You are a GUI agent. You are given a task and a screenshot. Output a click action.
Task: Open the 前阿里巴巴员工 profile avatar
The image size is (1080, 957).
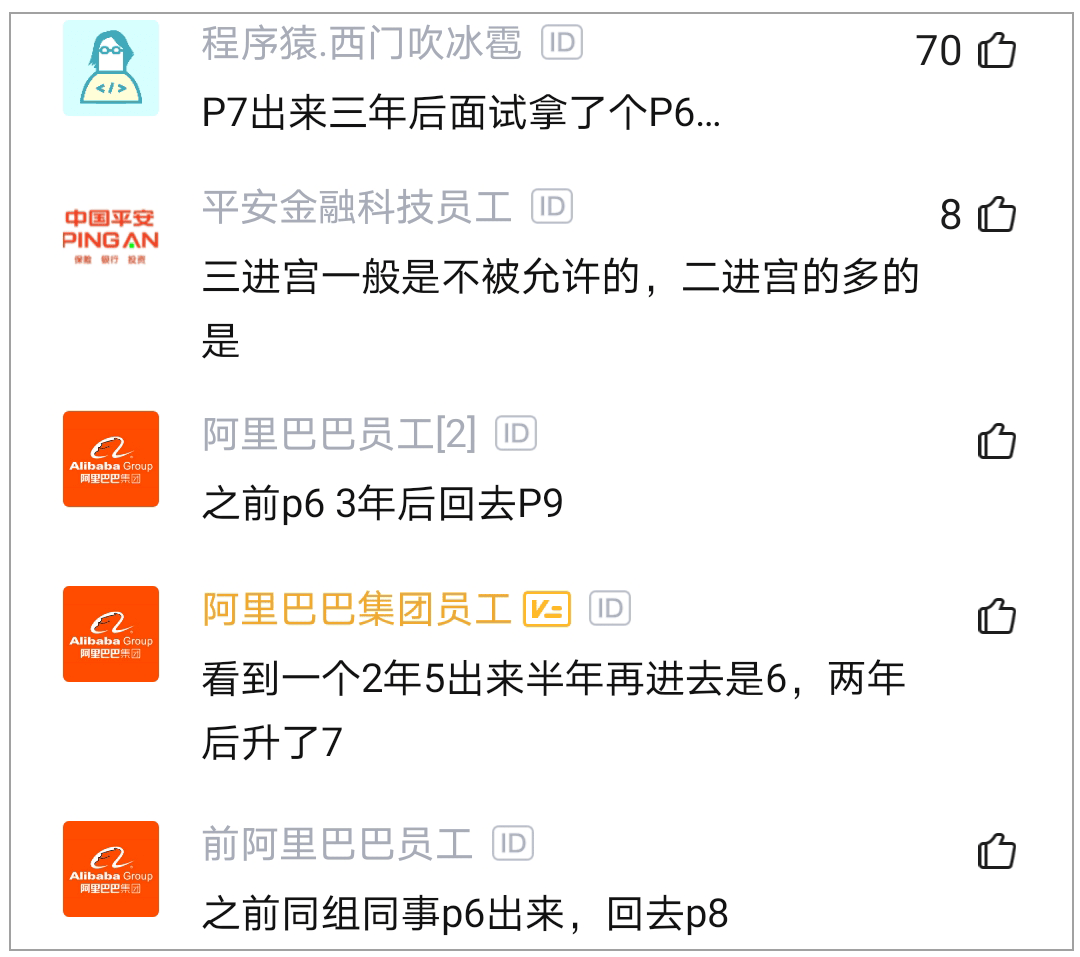111,869
